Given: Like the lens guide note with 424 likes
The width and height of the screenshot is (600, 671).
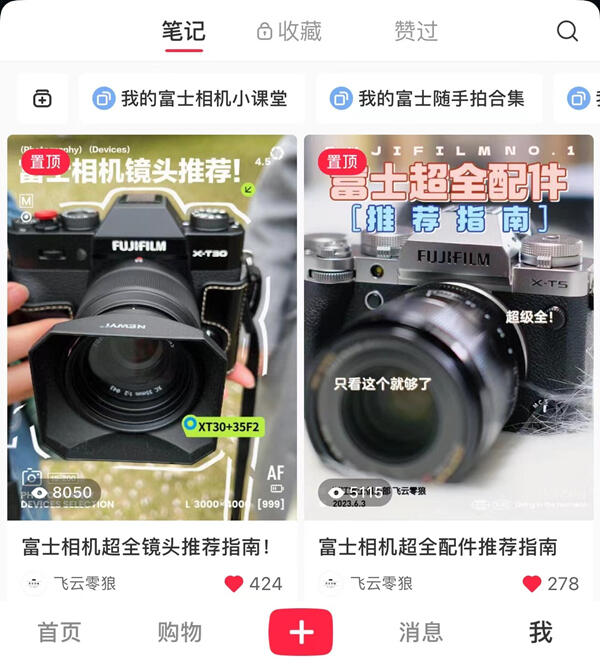Looking at the screenshot, I should pos(234,584).
